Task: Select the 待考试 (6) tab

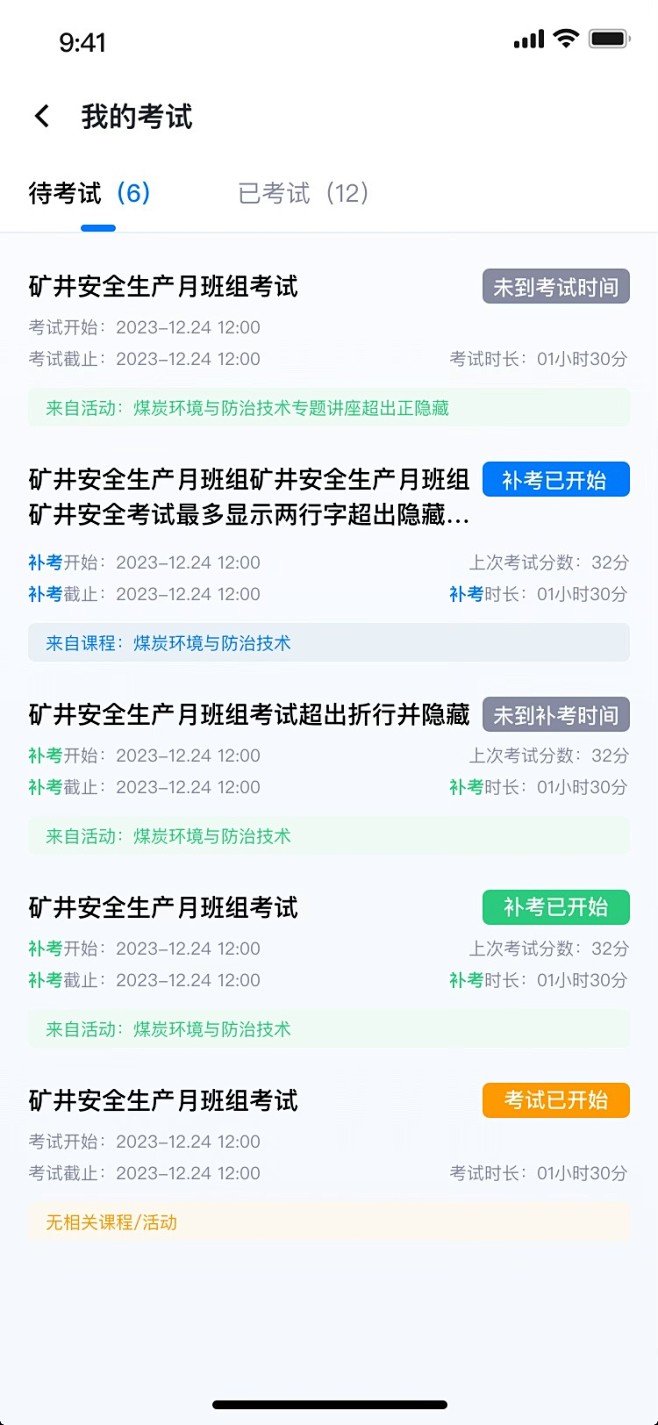Action: [89, 193]
